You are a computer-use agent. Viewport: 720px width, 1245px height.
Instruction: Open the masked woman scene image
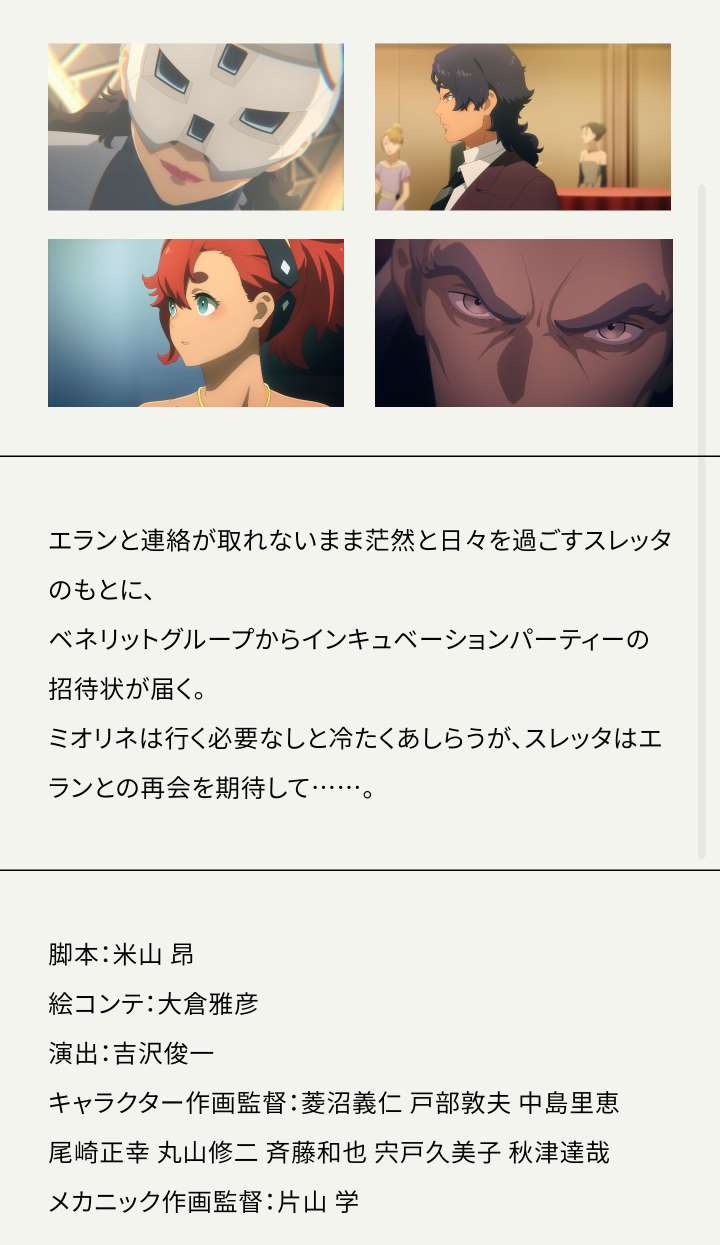196,127
